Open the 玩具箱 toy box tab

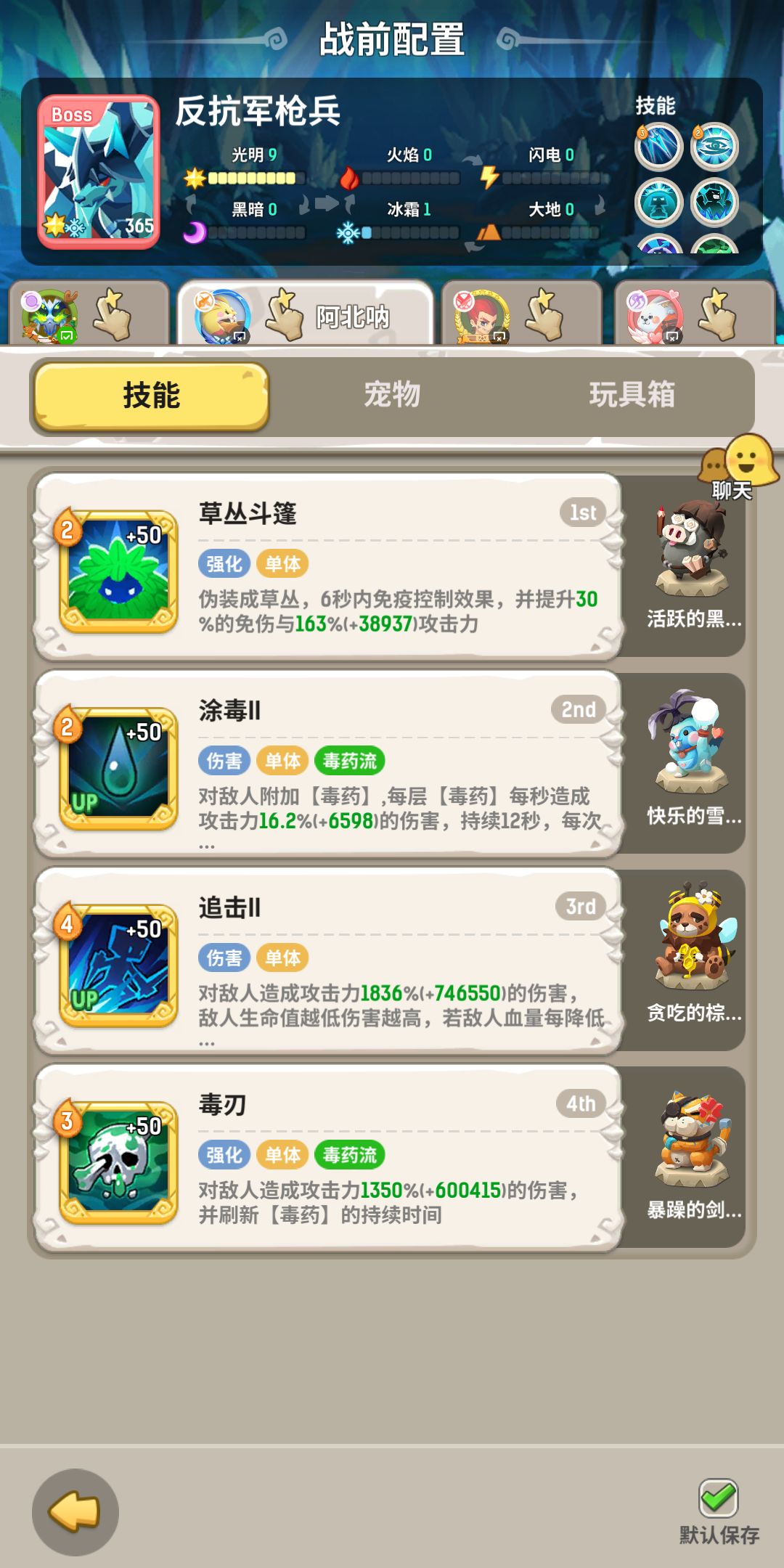tap(632, 396)
